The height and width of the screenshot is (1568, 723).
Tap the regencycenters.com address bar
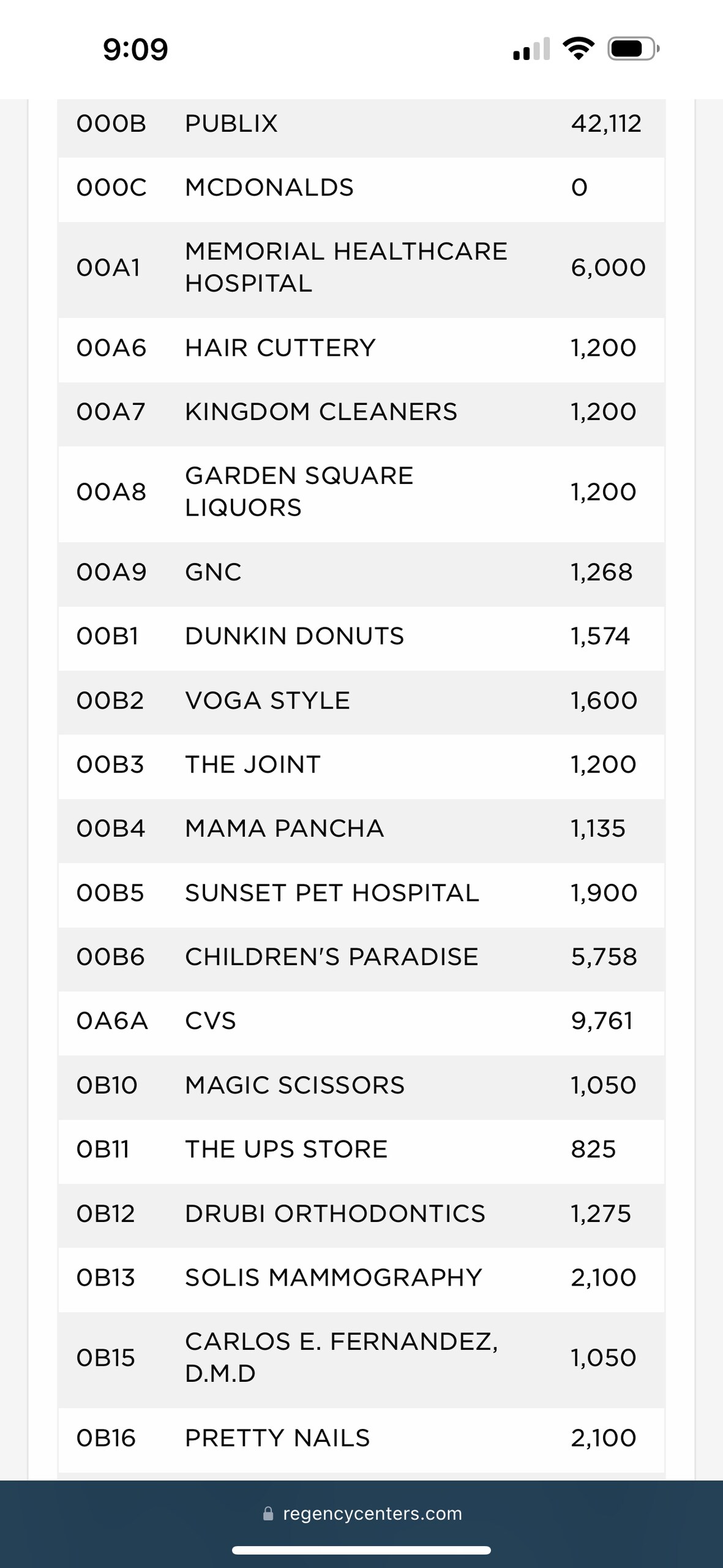coord(362,1513)
